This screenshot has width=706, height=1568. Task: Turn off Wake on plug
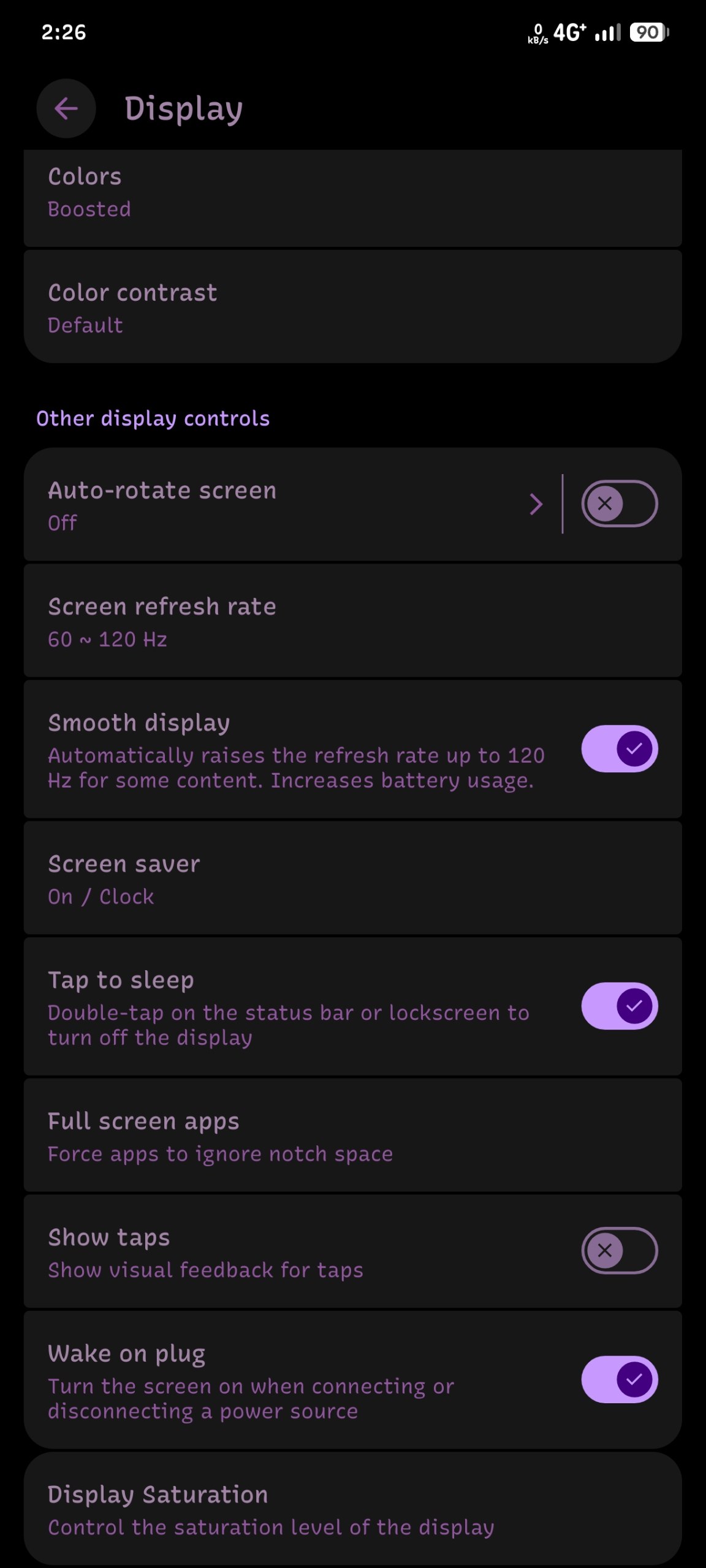tap(619, 1379)
